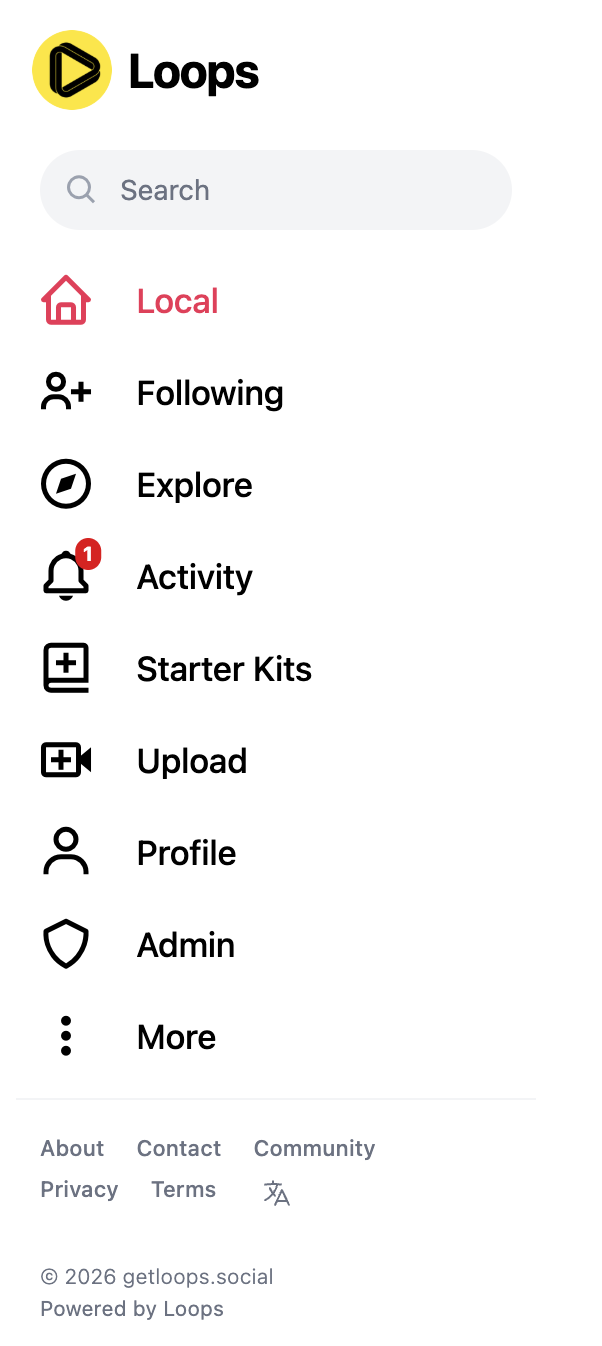
Task: Open the Contact link
Action: pyautogui.click(x=179, y=1148)
